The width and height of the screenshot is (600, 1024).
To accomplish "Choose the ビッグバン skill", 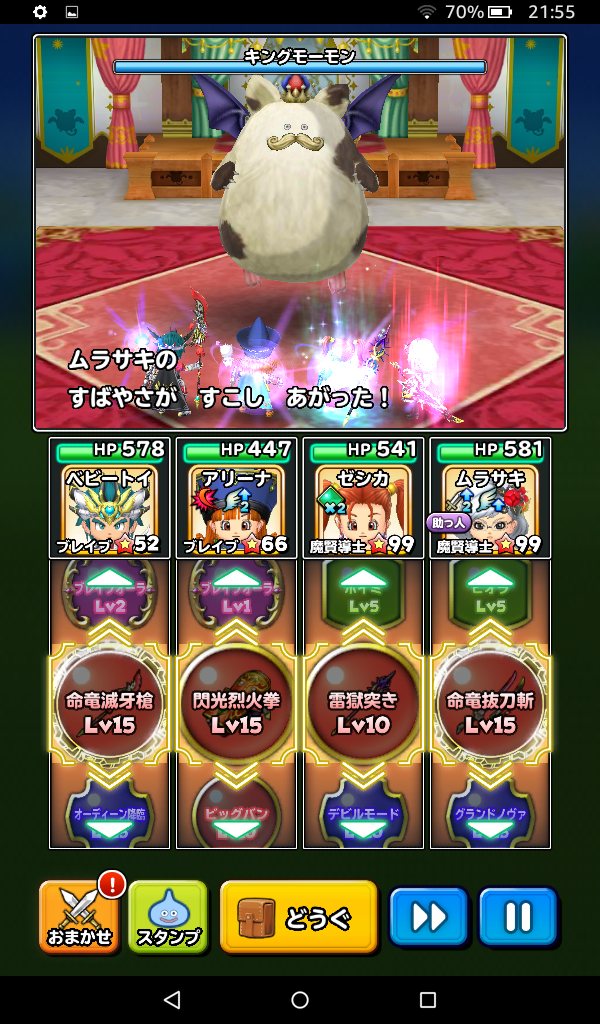I will click(236, 813).
